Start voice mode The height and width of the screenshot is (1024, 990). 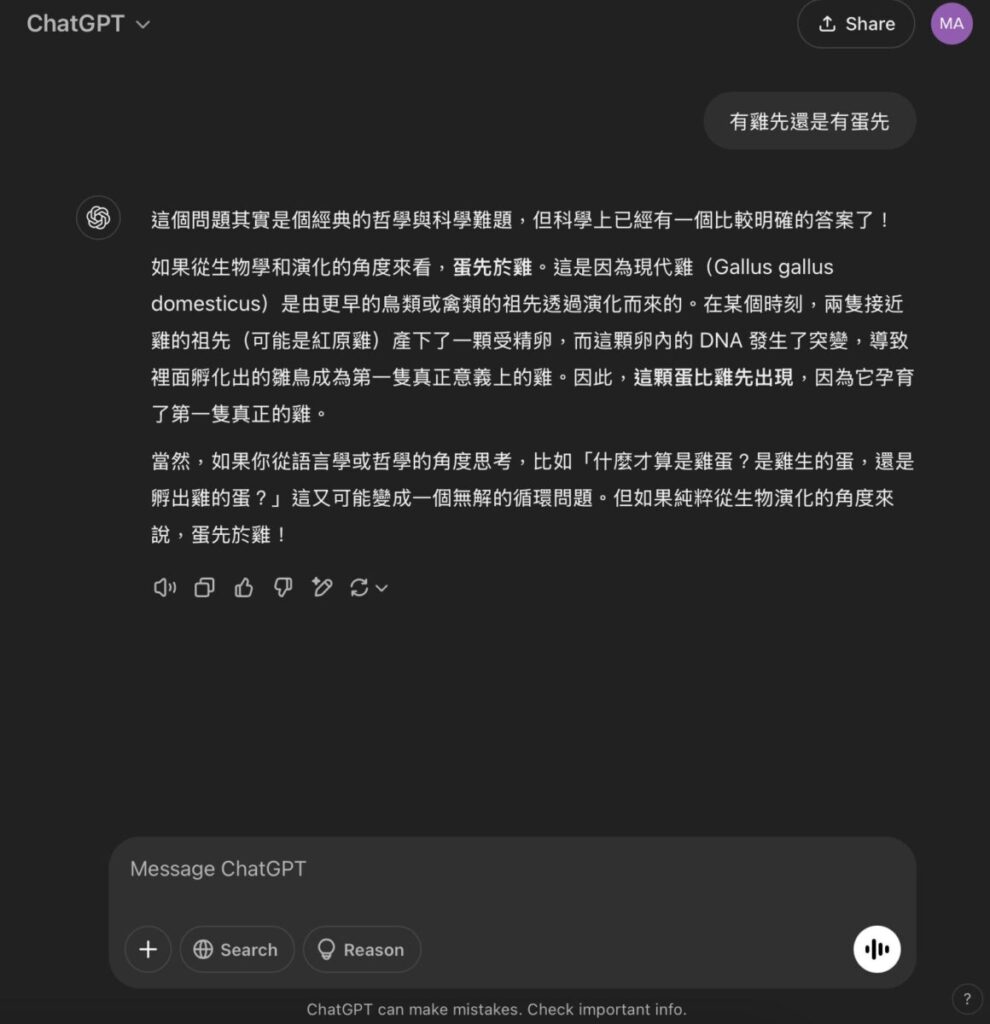pyautogui.click(x=877, y=950)
